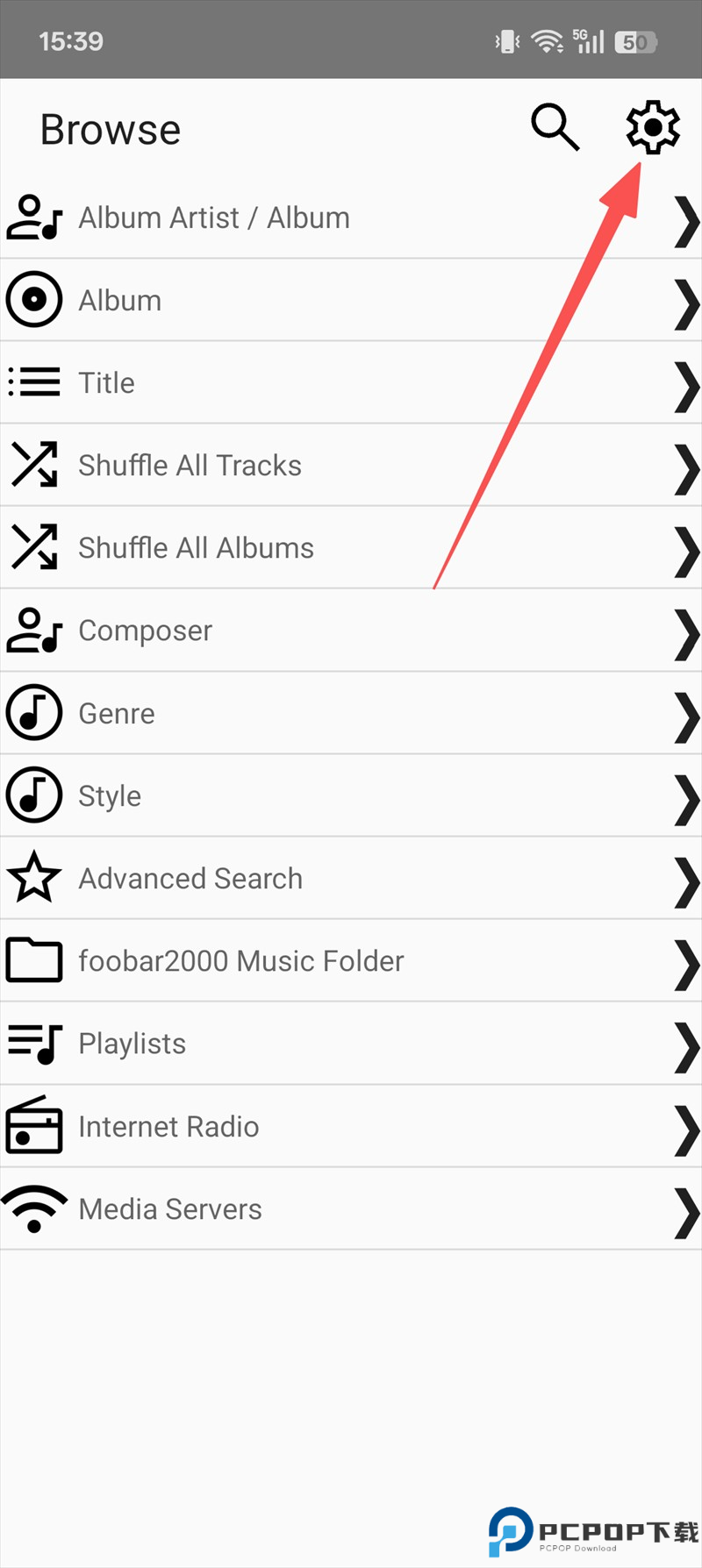Open the settings gear

[652, 128]
